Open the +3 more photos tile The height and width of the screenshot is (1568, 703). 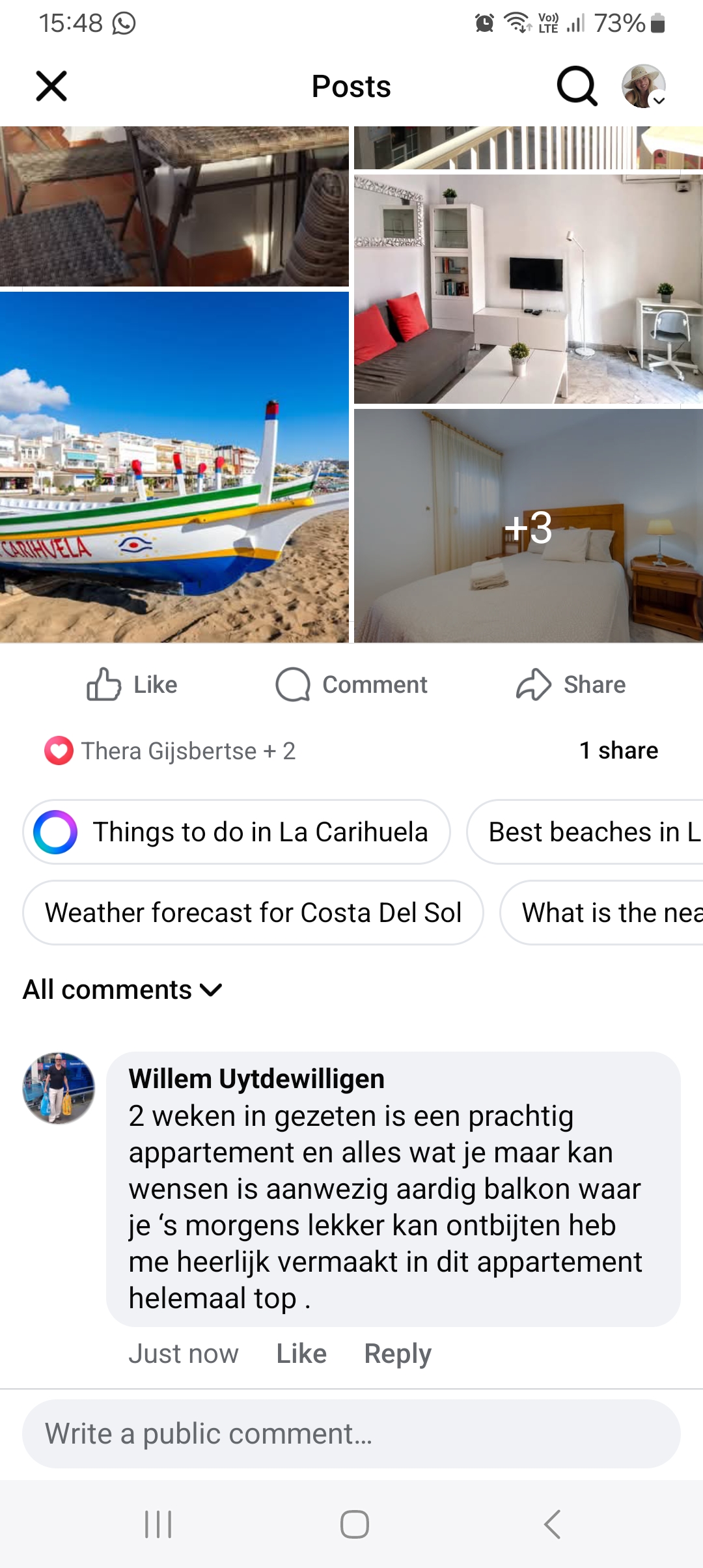click(x=528, y=526)
